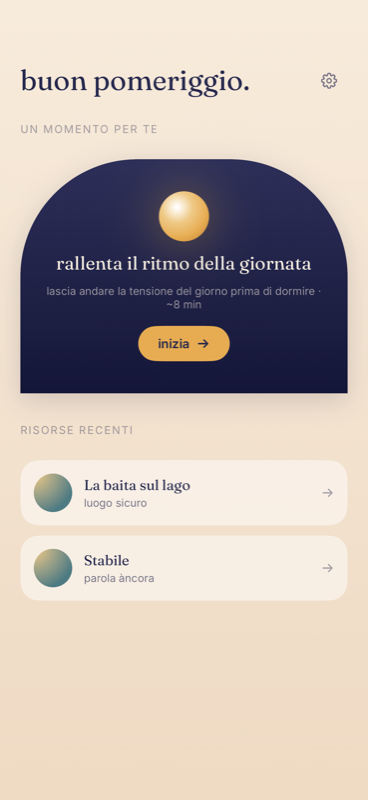Open La baita sul lago resource

(x=184, y=492)
